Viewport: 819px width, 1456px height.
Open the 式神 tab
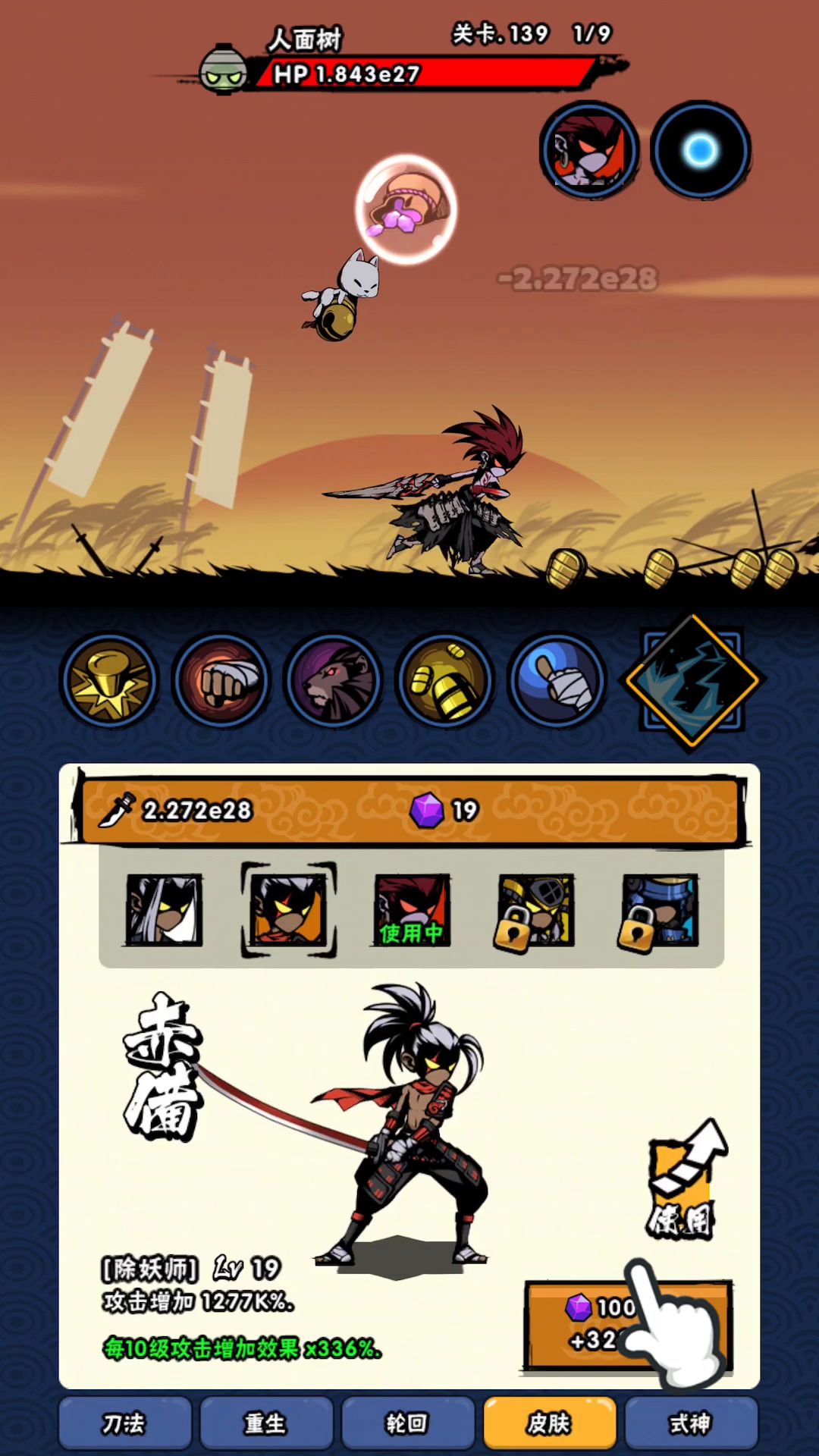click(691, 1423)
